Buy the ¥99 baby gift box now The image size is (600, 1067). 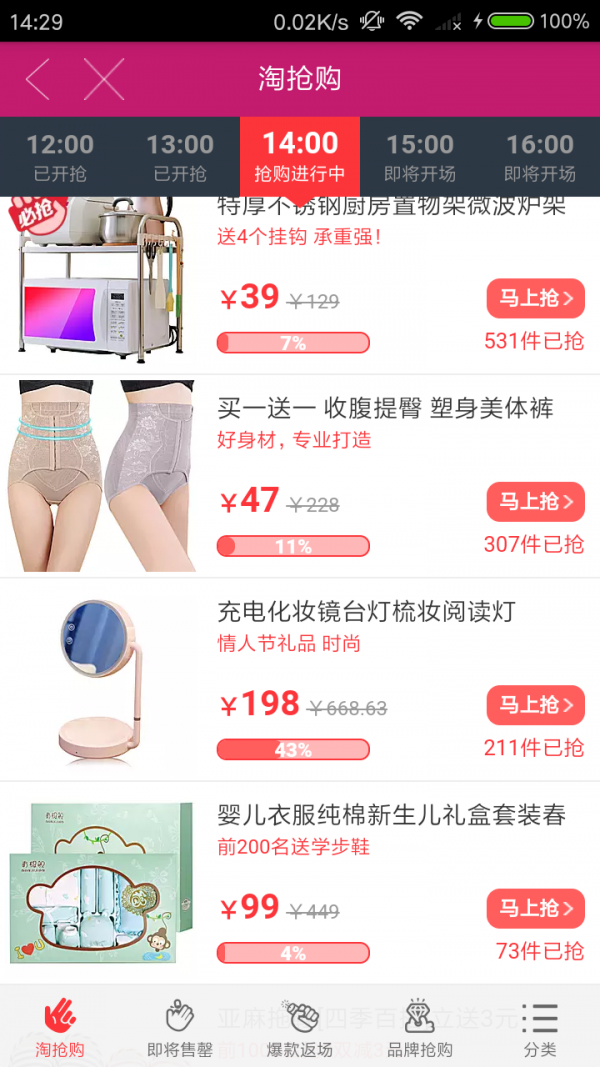pos(535,908)
